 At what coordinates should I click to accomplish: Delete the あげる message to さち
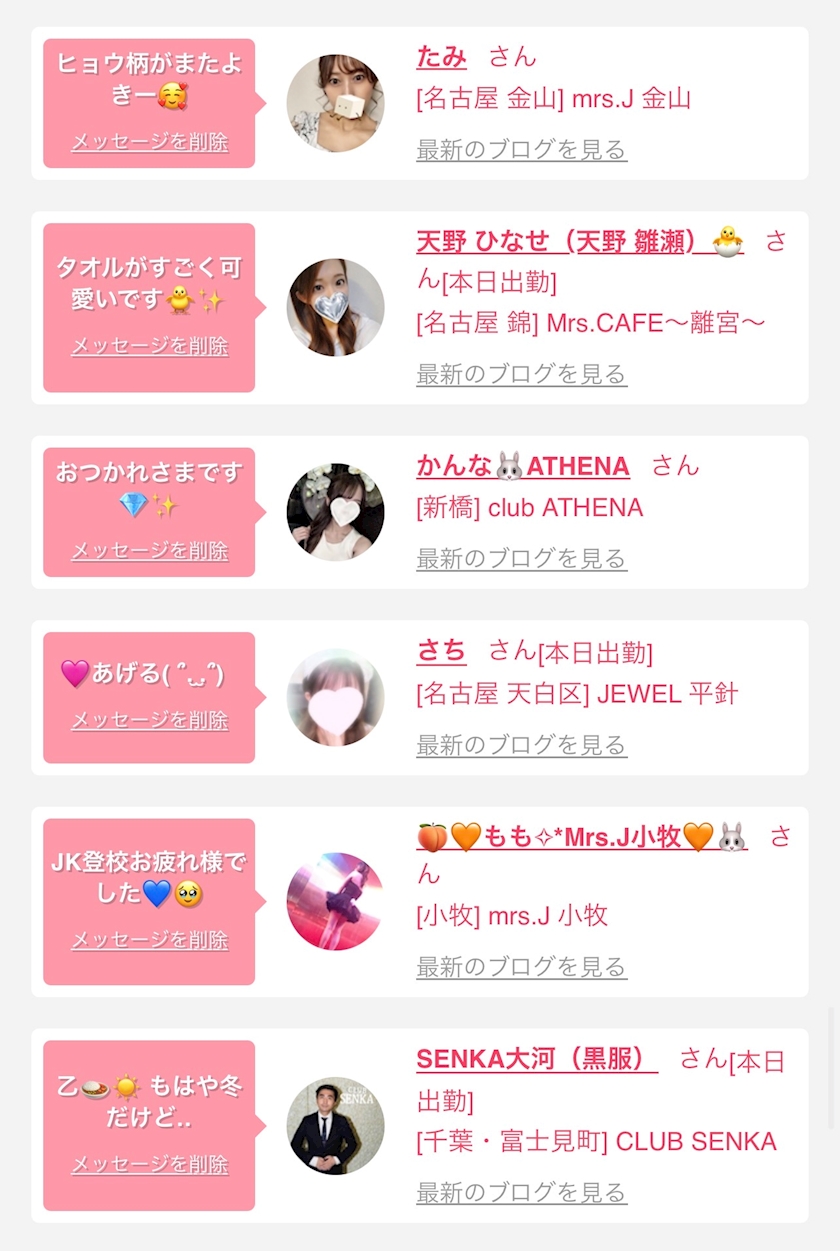click(x=149, y=720)
